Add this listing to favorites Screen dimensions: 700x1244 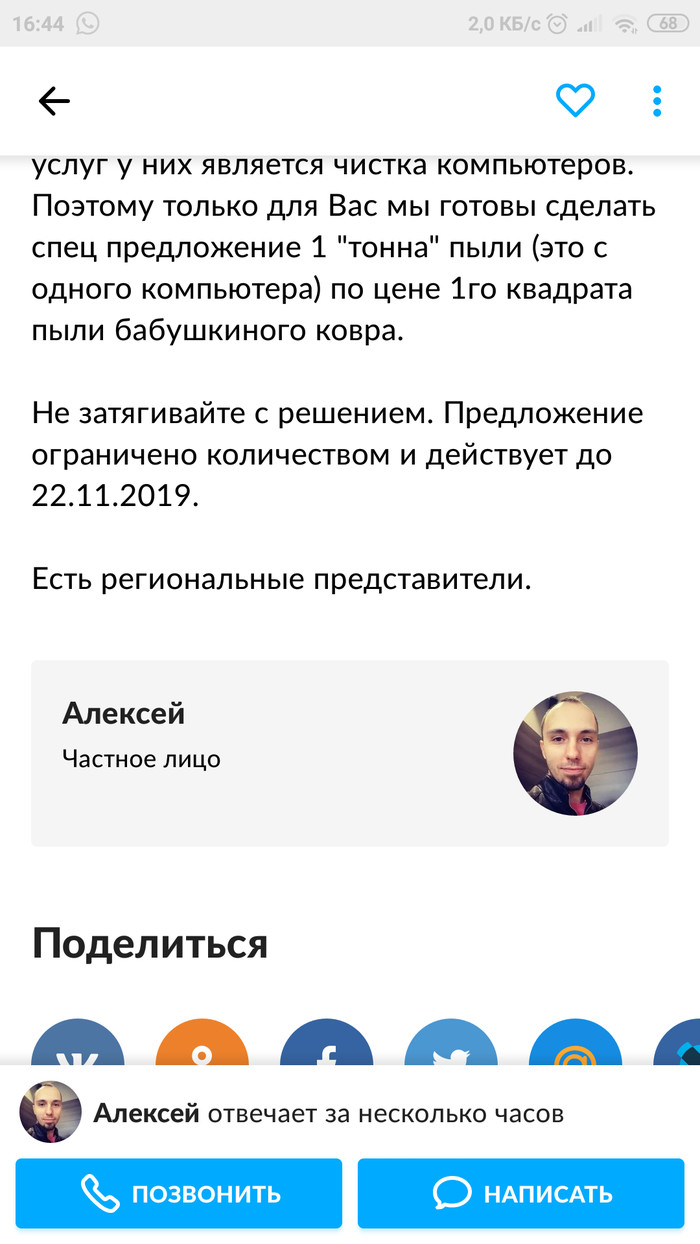575,100
